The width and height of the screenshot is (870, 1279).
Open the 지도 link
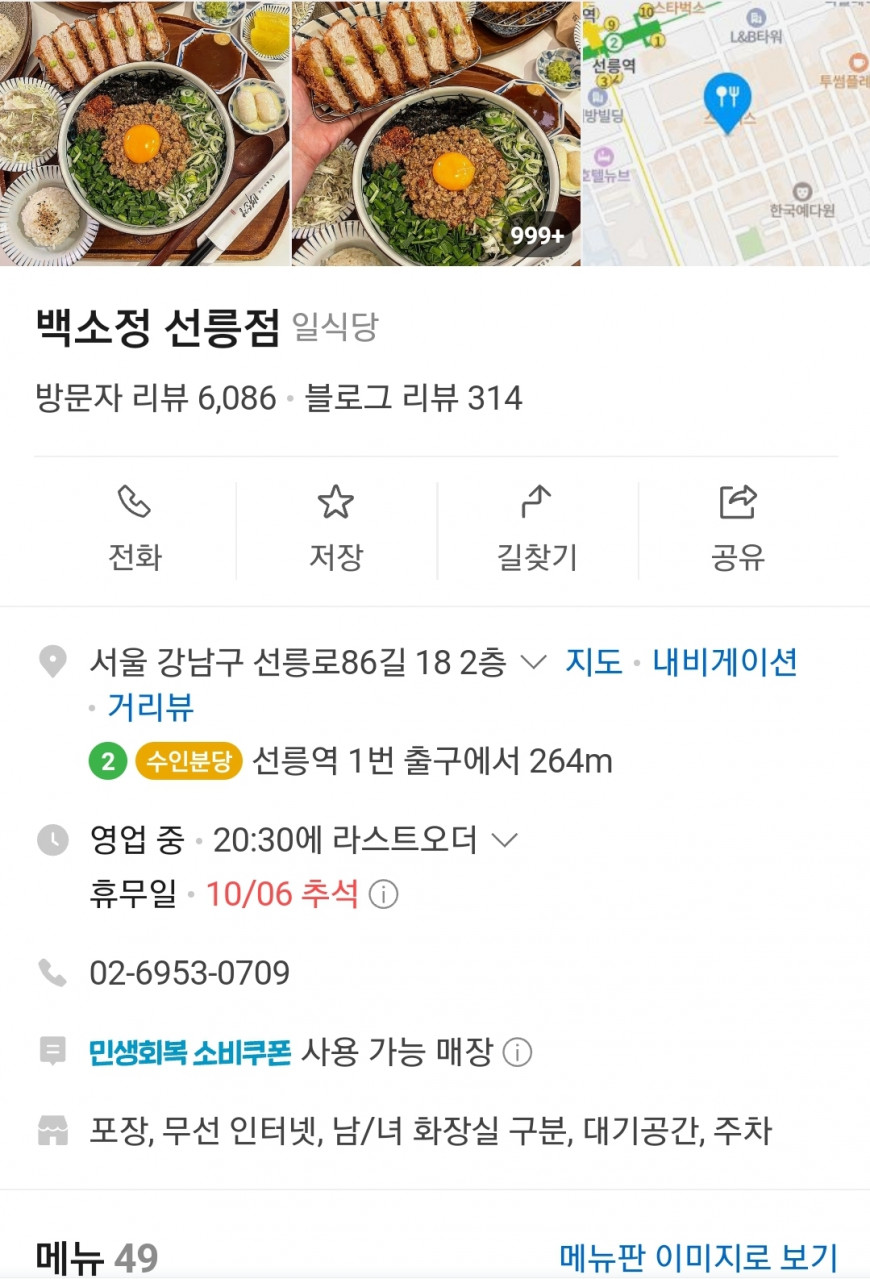tap(594, 662)
